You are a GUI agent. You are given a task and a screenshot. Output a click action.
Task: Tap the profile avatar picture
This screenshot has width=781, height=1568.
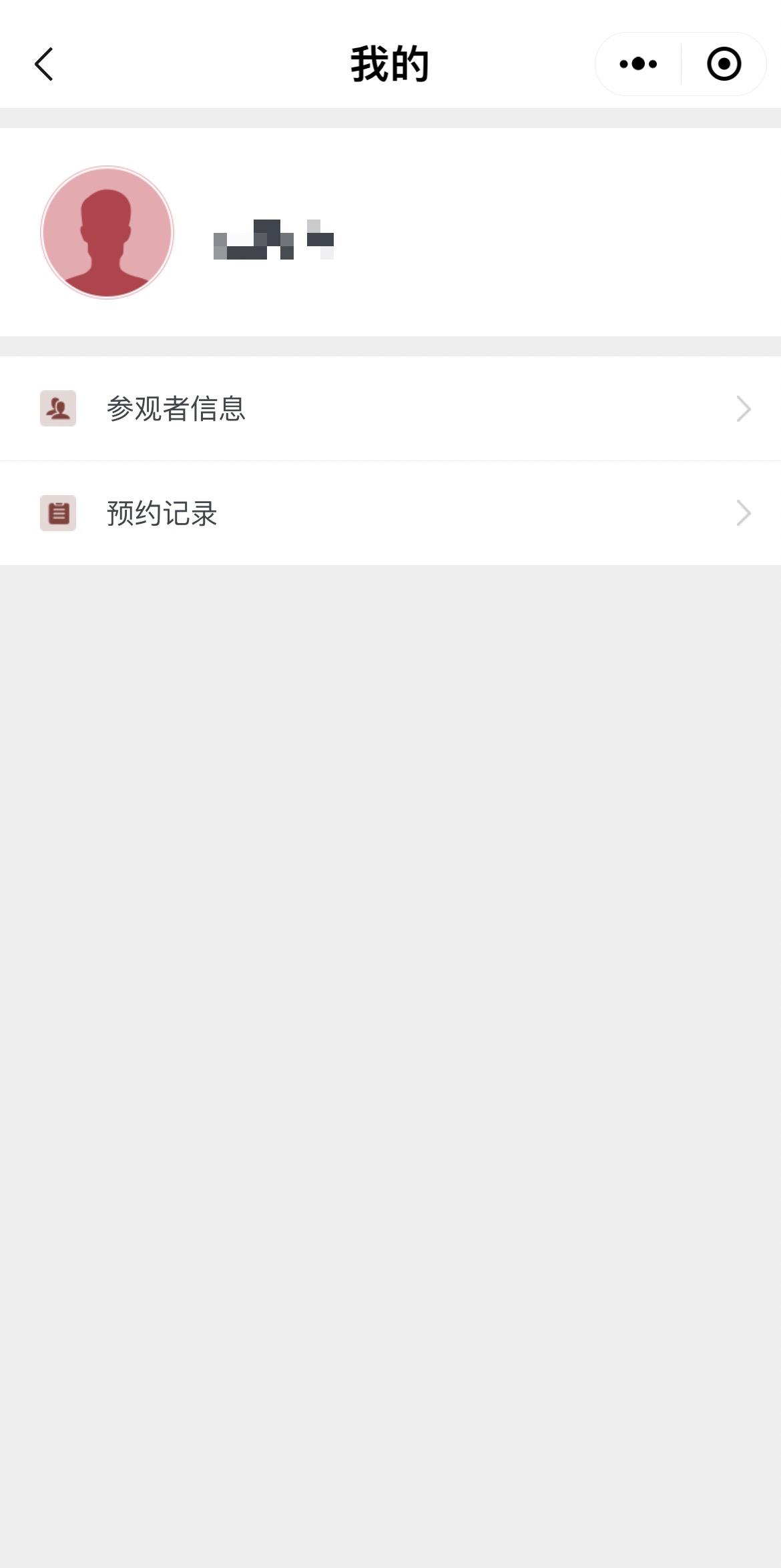coord(107,232)
